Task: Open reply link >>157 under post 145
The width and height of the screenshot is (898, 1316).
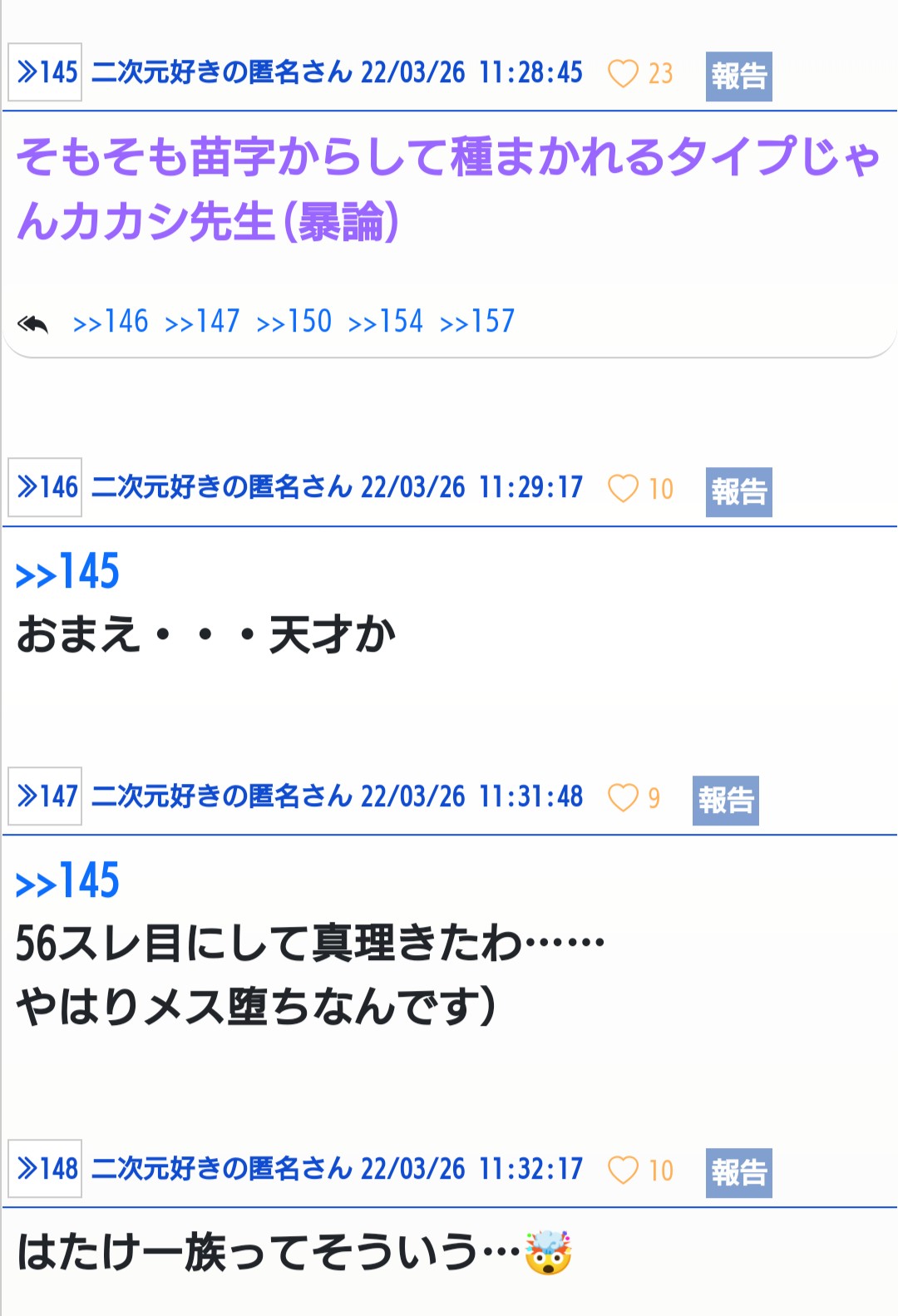Action: pyautogui.click(x=476, y=322)
